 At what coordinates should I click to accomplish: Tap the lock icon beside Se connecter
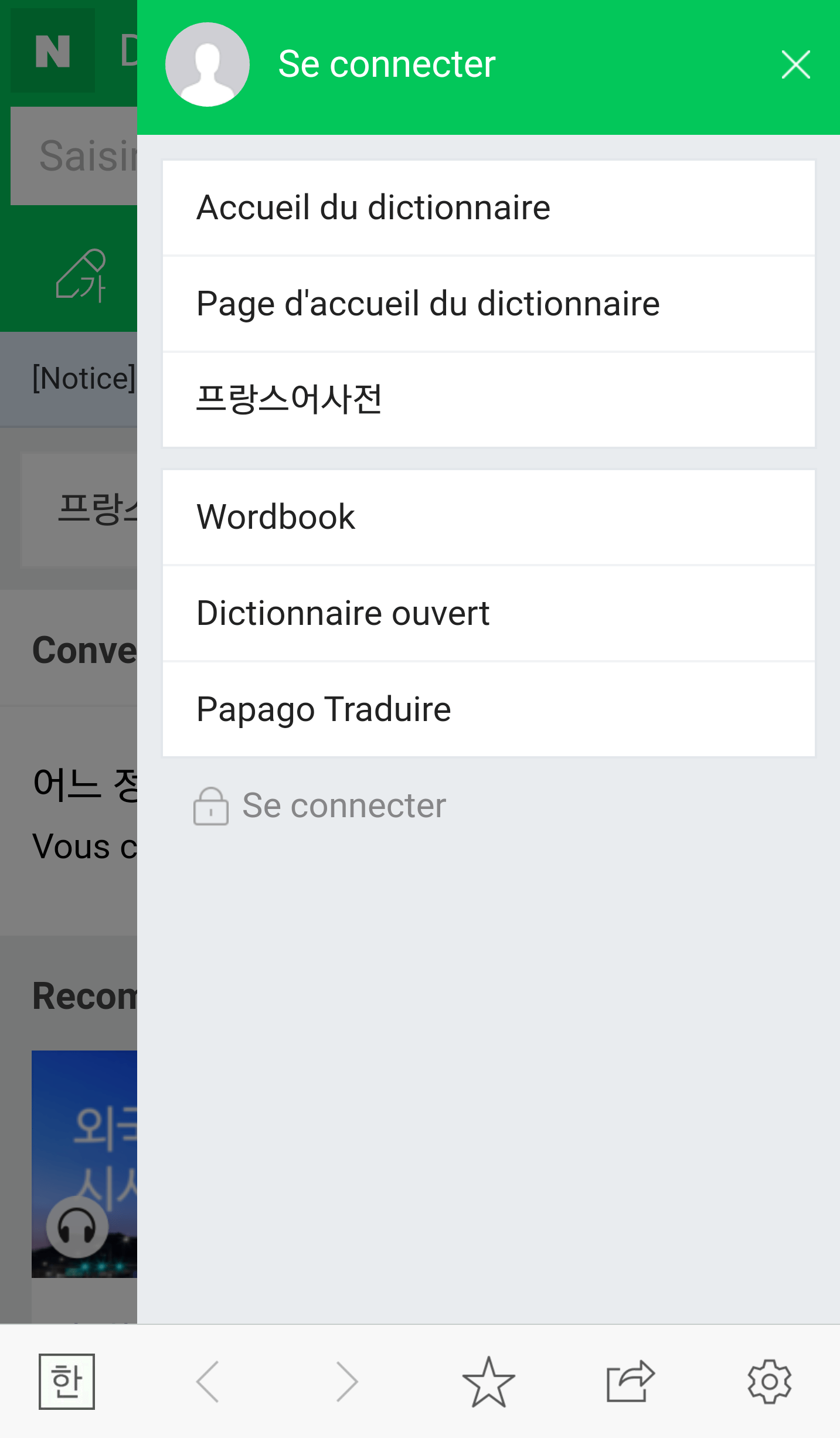pyautogui.click(x=210, y=807)
